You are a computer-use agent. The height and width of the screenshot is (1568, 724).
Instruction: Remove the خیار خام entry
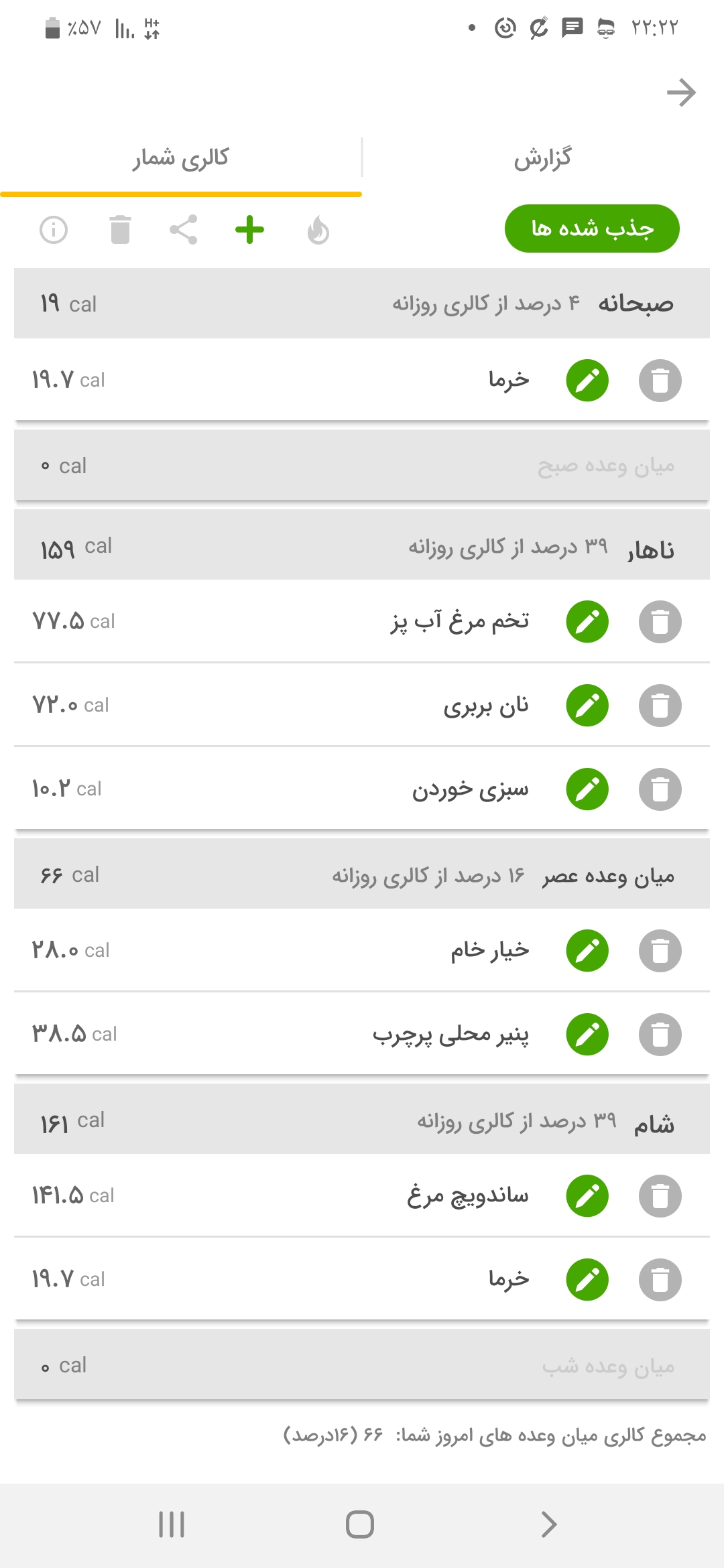[x=660, y=950]
